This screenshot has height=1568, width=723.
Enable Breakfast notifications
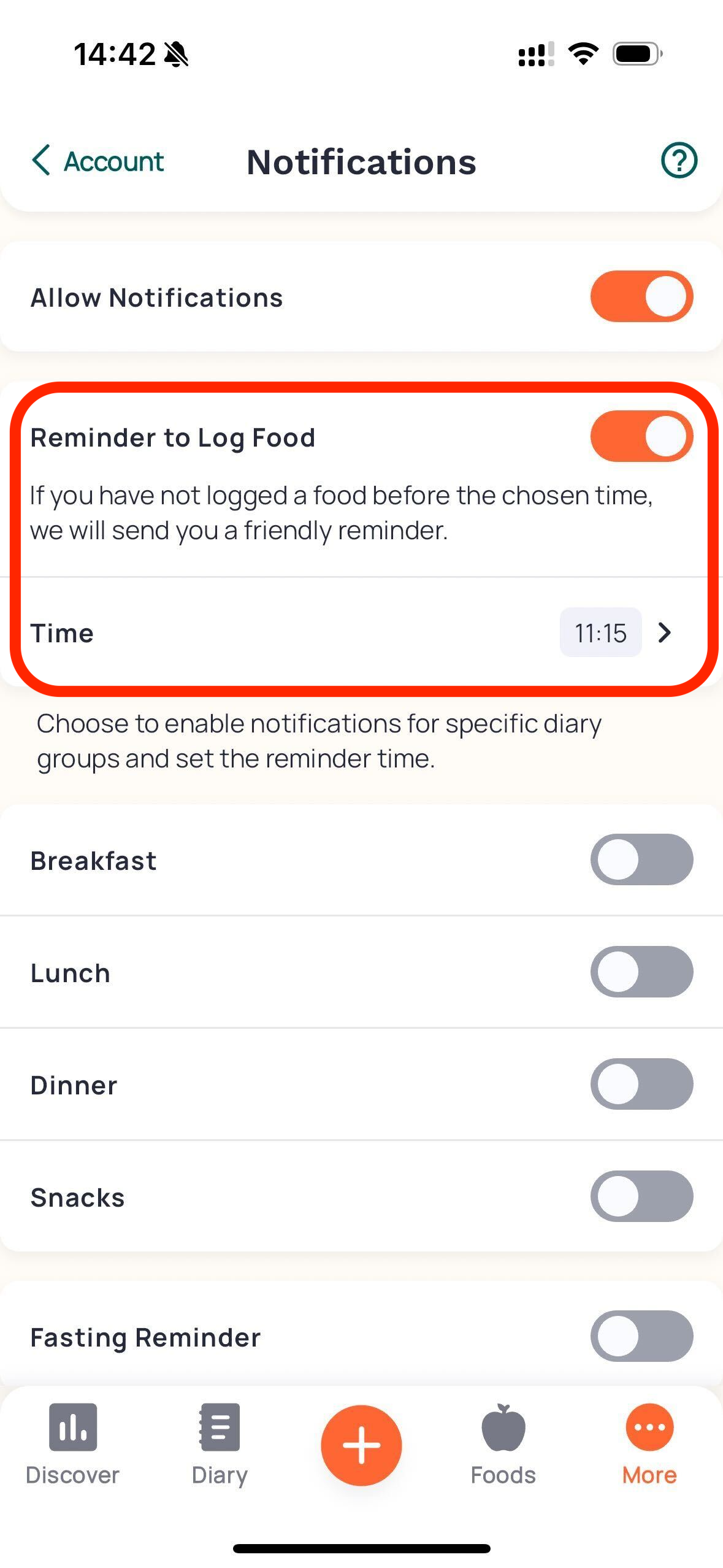pyautogui.click(x=641, y=859)
